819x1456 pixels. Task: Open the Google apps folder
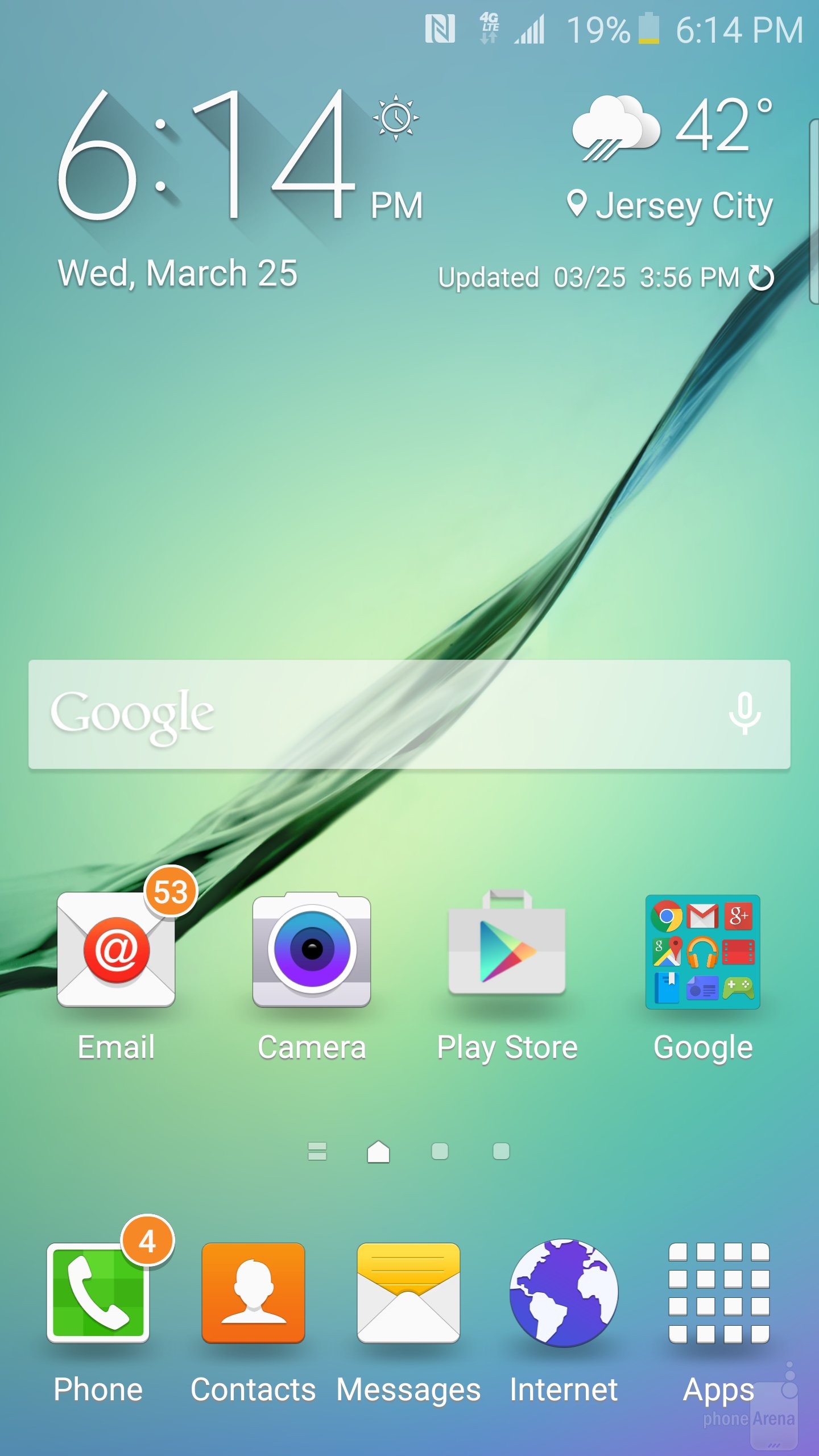(x=702, y=952)
